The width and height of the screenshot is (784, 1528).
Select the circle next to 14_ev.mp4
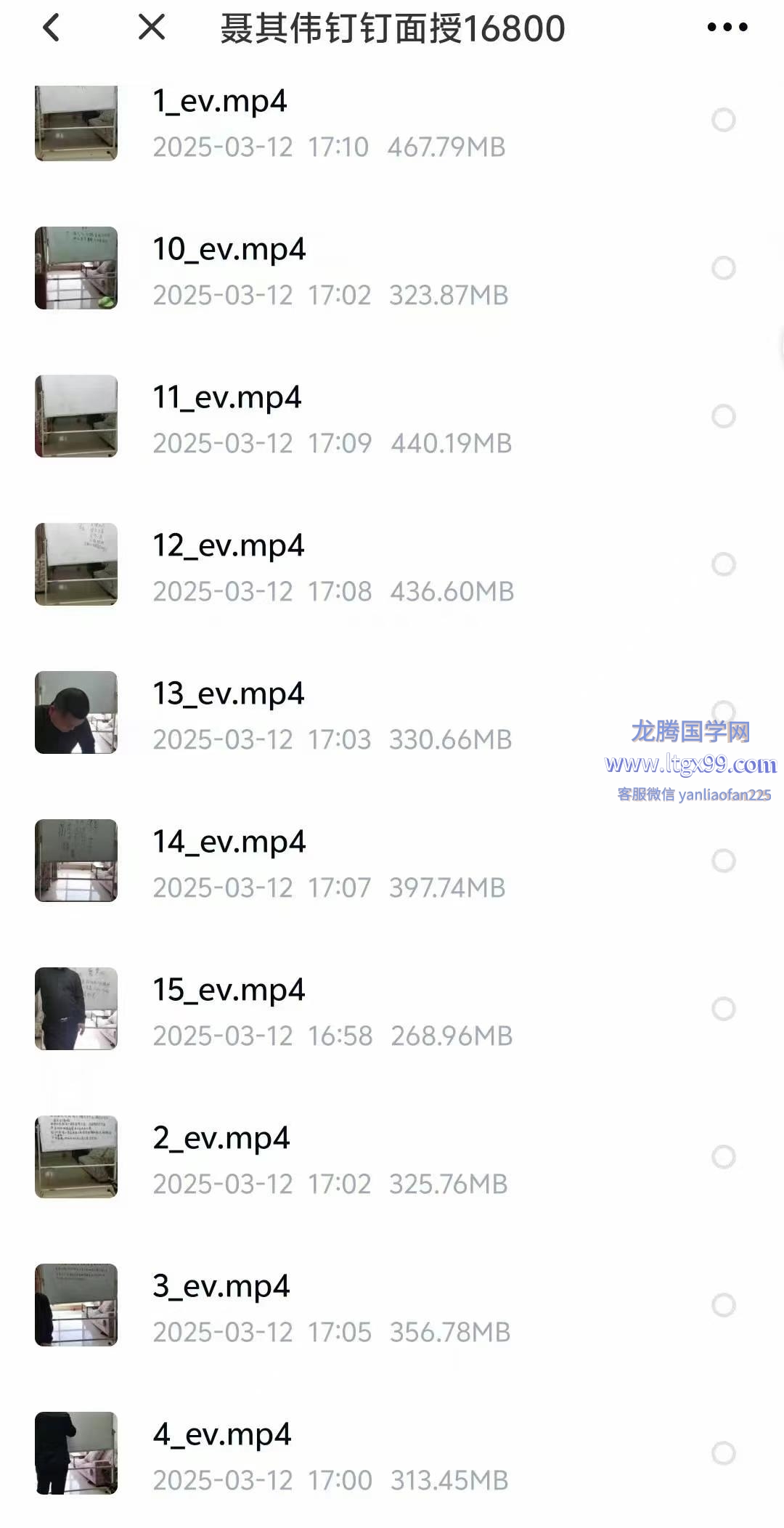coord(724,861)
